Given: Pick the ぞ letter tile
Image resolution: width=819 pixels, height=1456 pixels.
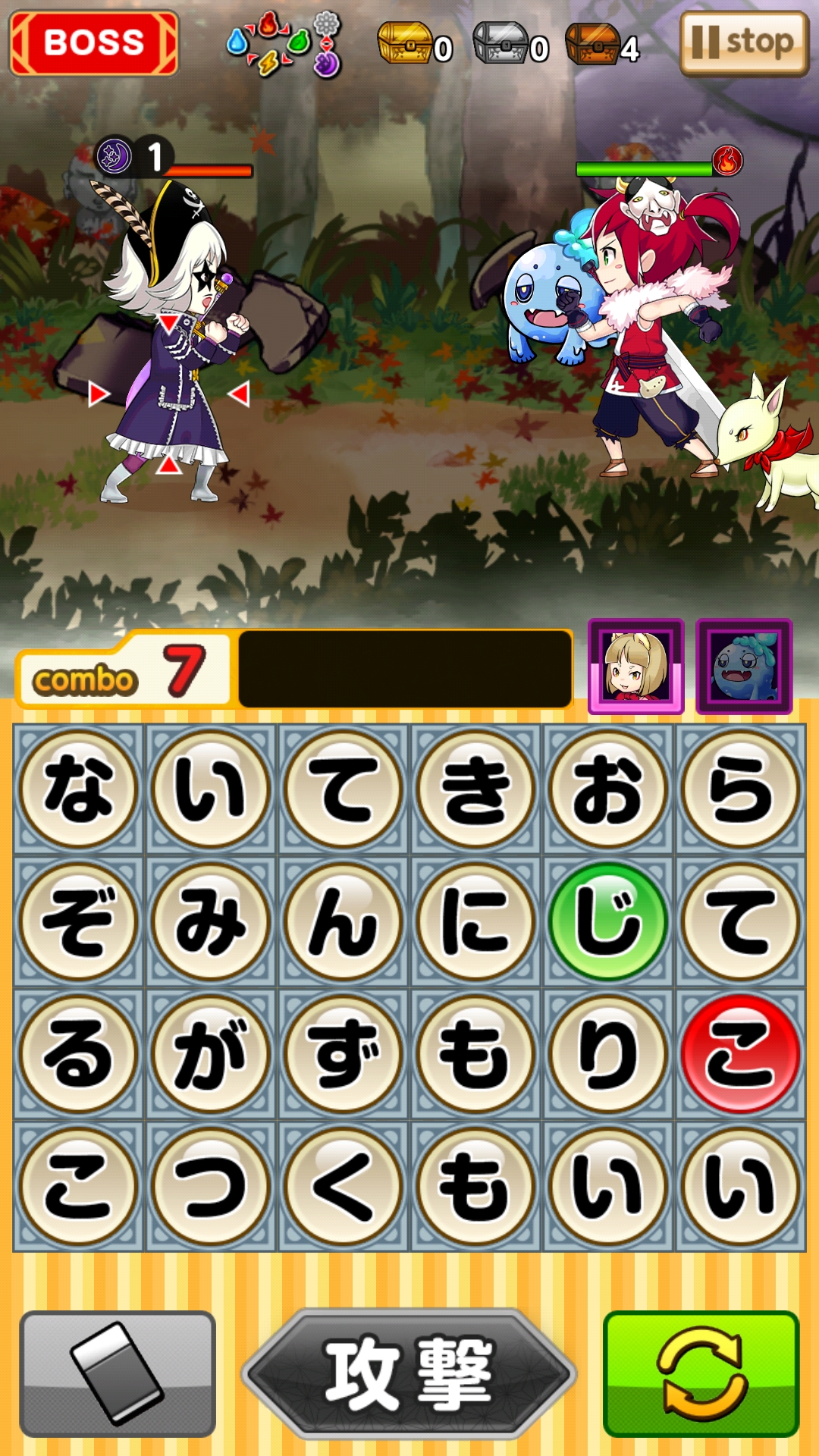Looking at the screenshot, I should point(78,921).
